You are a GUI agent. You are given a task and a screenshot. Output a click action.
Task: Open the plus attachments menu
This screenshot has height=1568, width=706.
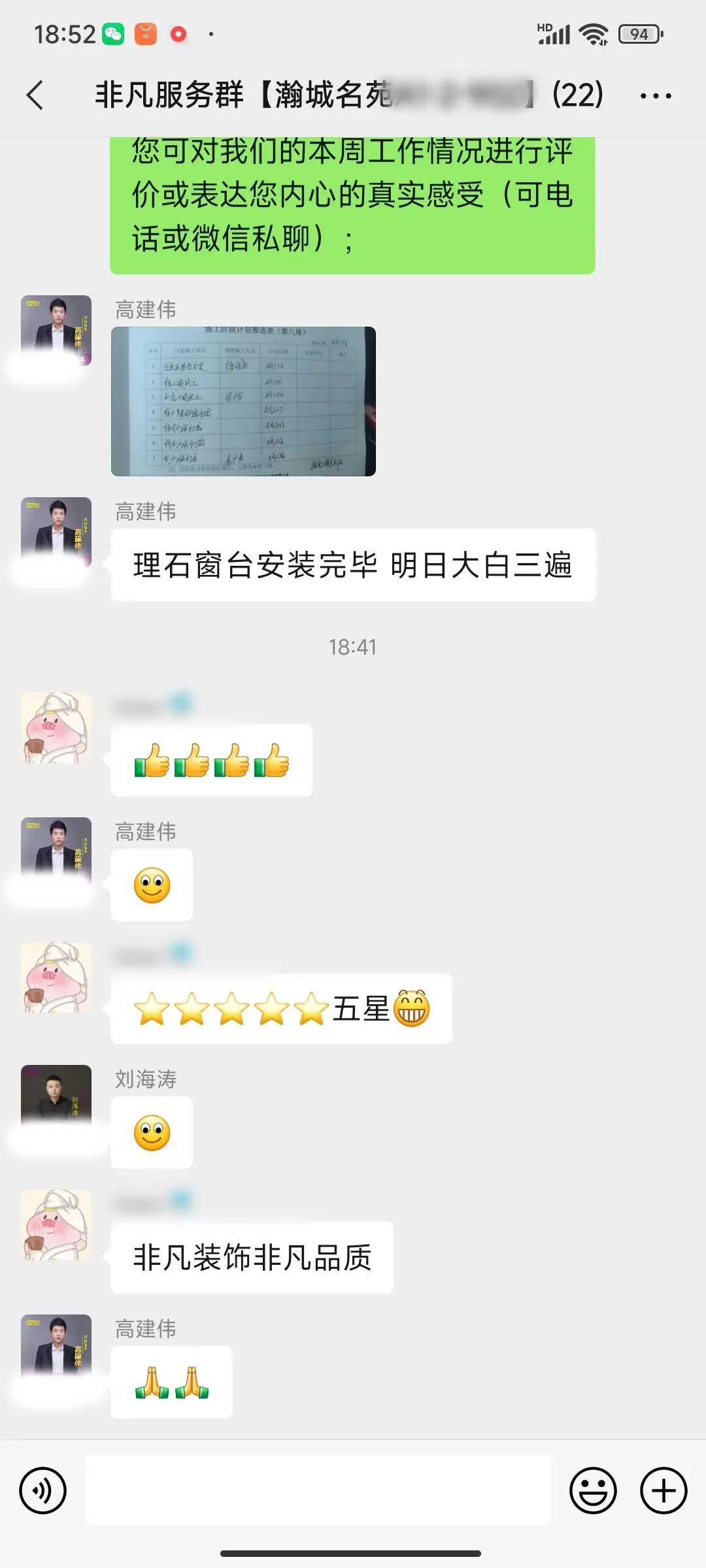click(663, 1490)
